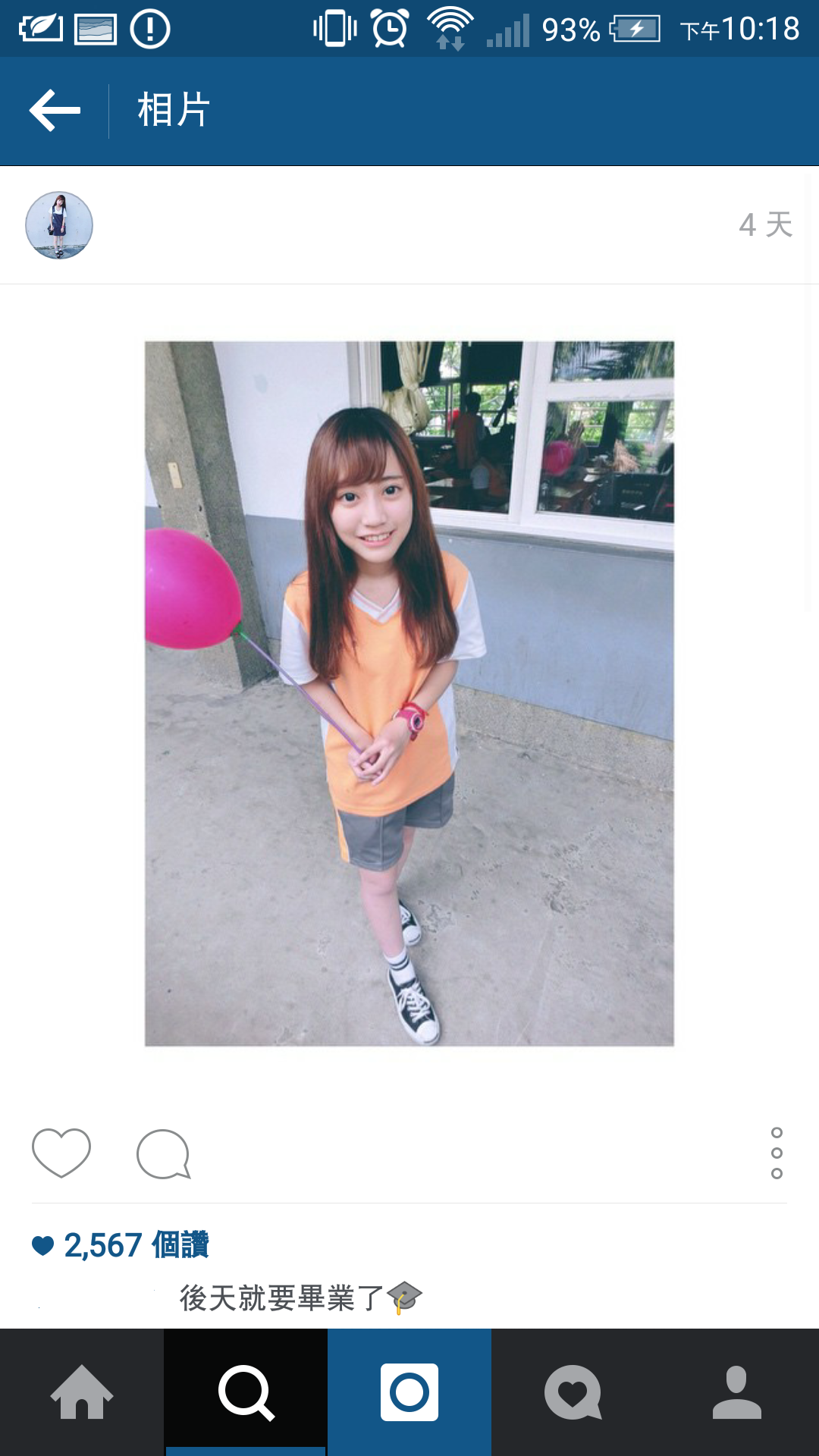Like this photo with the heart icon
The height and width of the screenshot is (1456, 819).
click(x=61, y=1153)
